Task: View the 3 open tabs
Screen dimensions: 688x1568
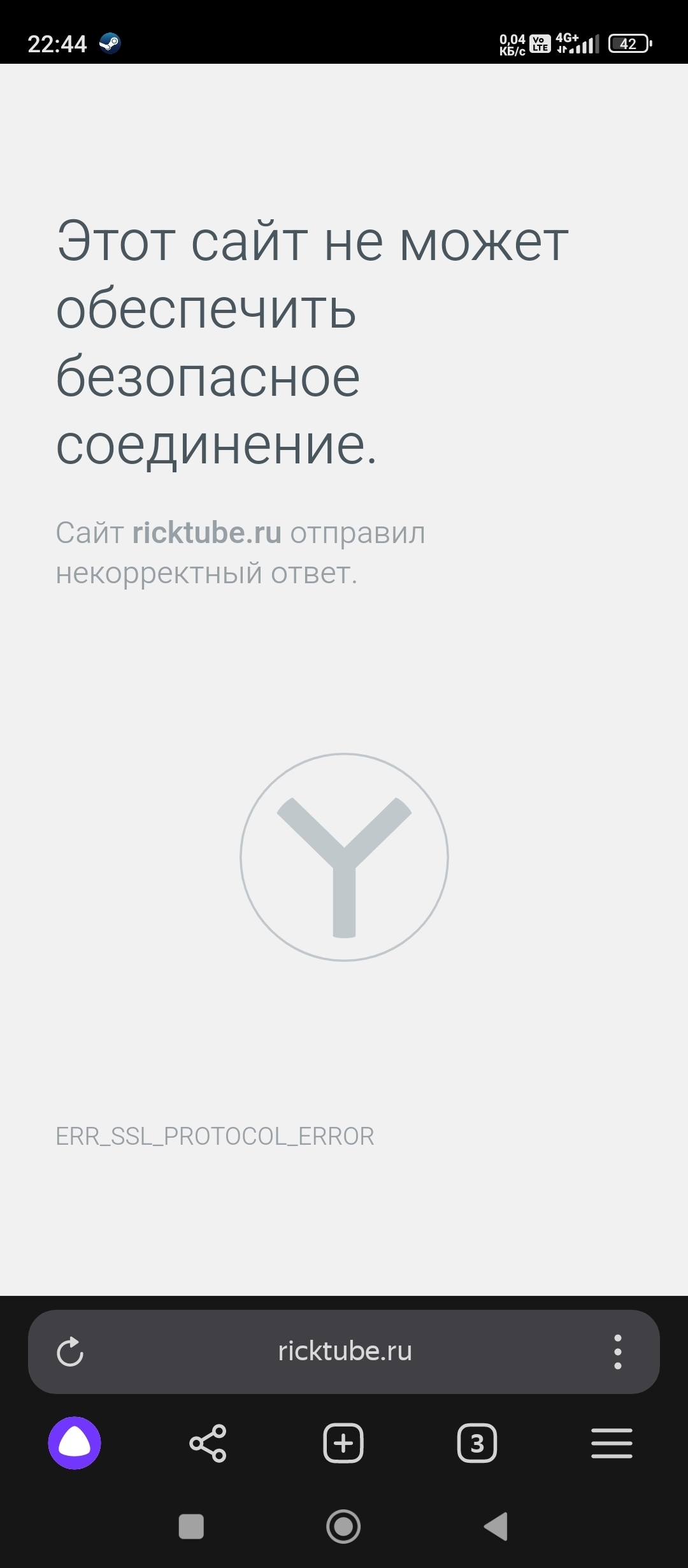Action: click(x=477, y=1443)
